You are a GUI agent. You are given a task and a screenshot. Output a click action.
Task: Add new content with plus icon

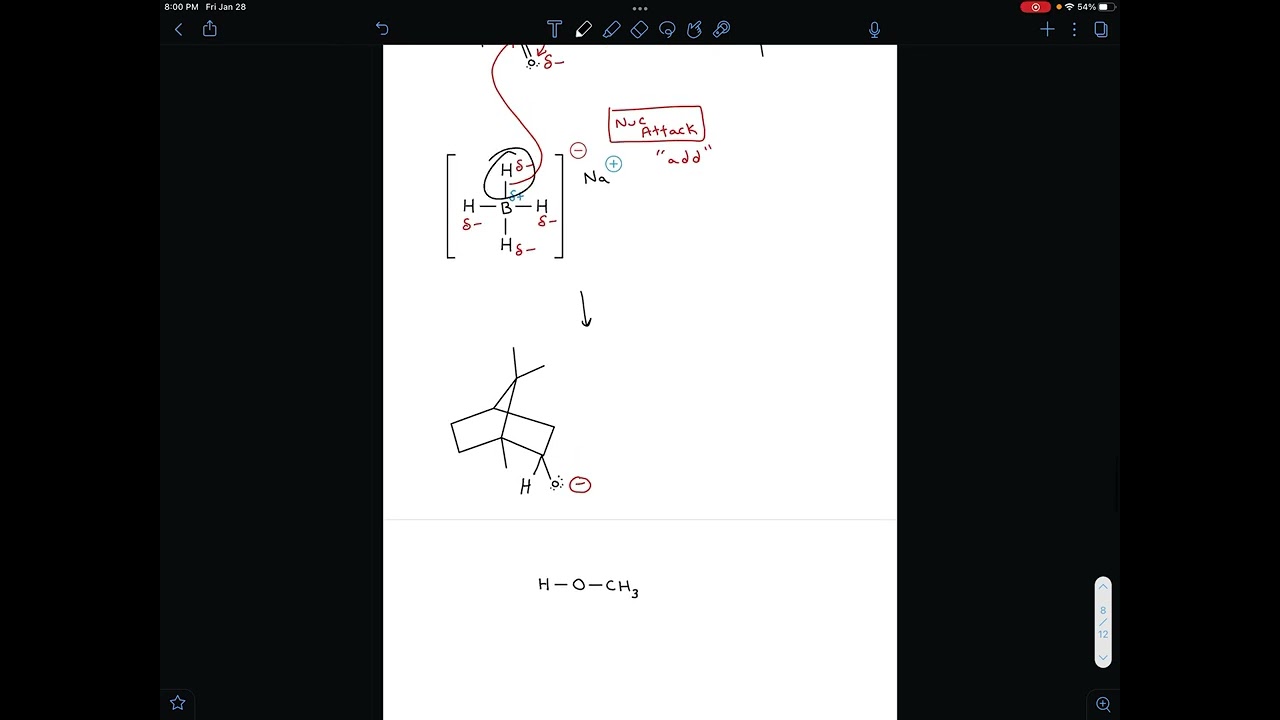[x=1047, y=29]
